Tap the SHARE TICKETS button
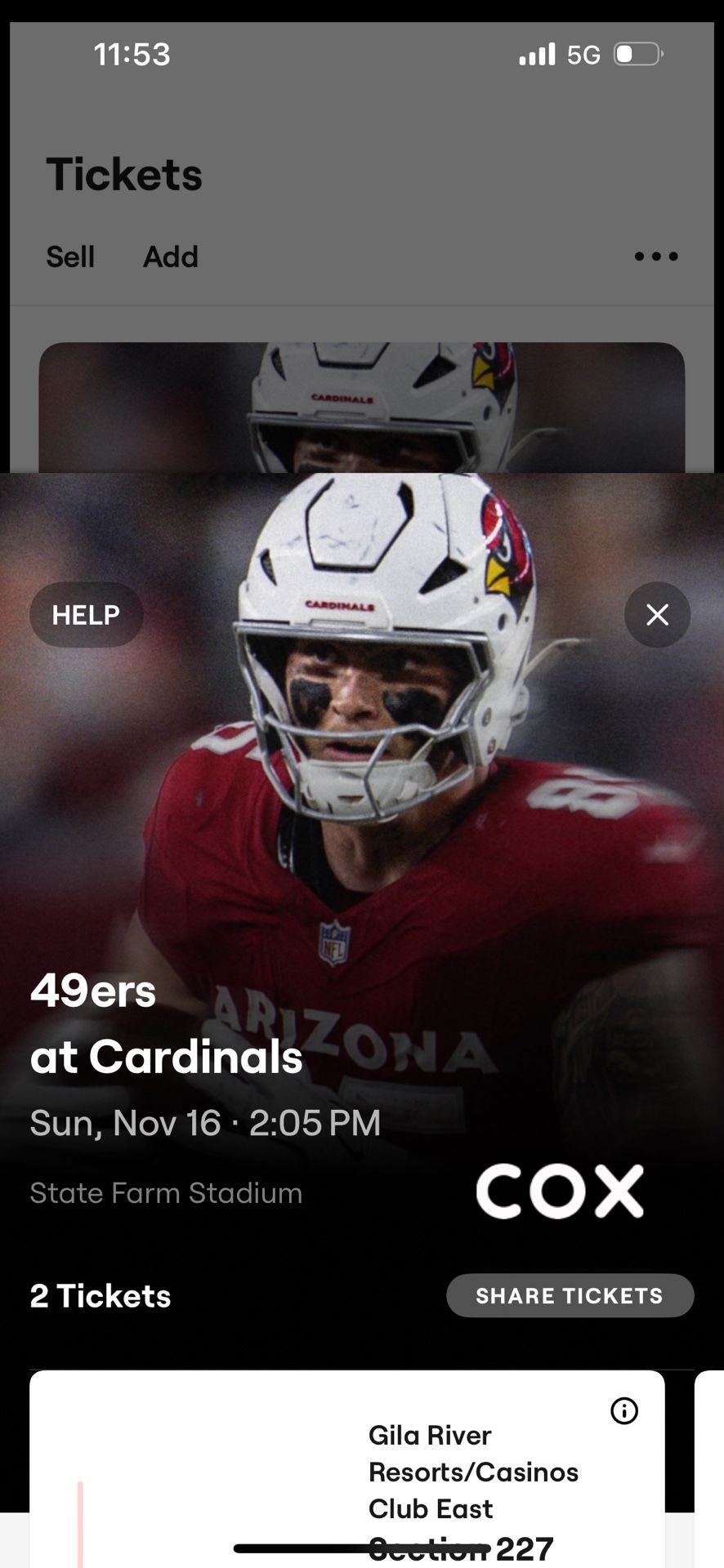Image resolution: width=724 pixels, height=1568 pixels. (x=570, y=1295)
